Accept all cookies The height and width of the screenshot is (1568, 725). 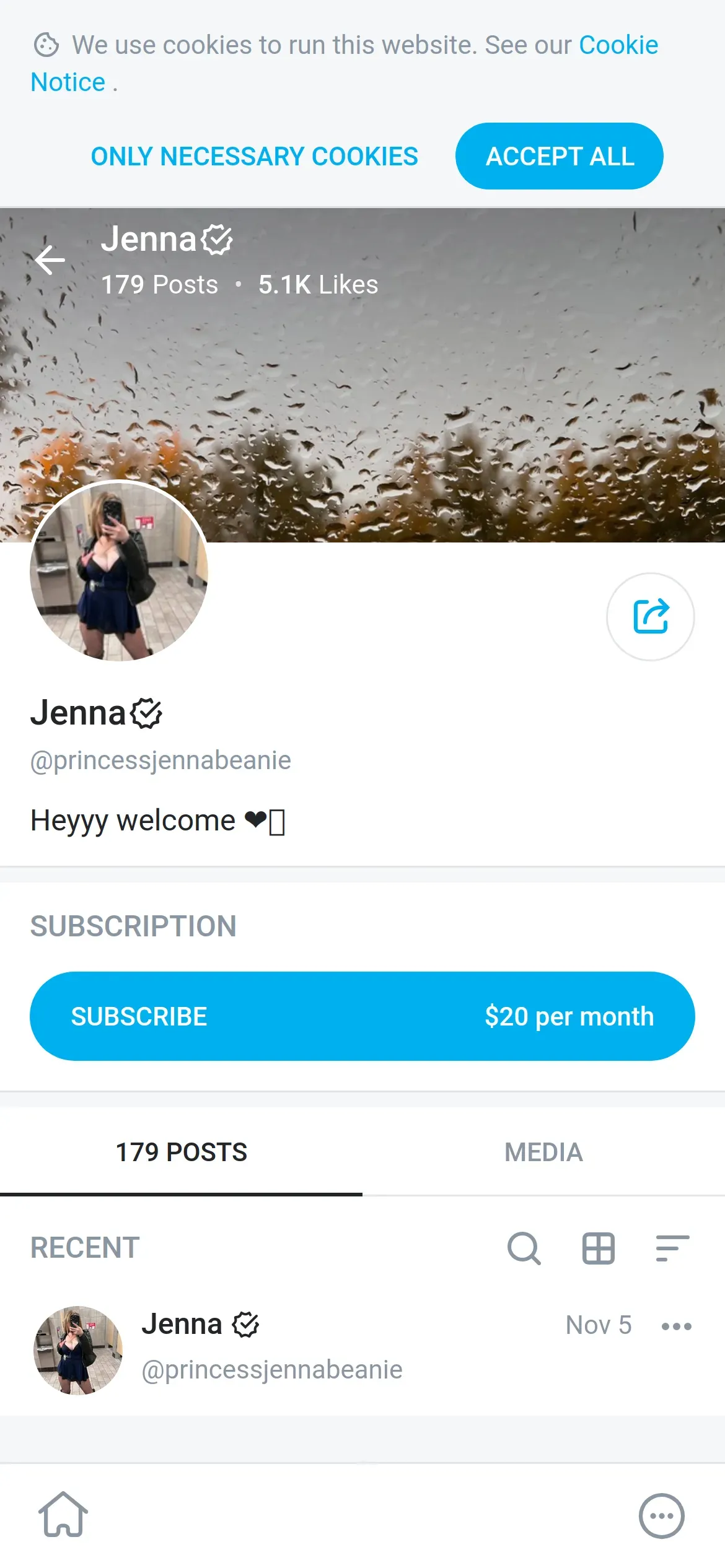560,157
